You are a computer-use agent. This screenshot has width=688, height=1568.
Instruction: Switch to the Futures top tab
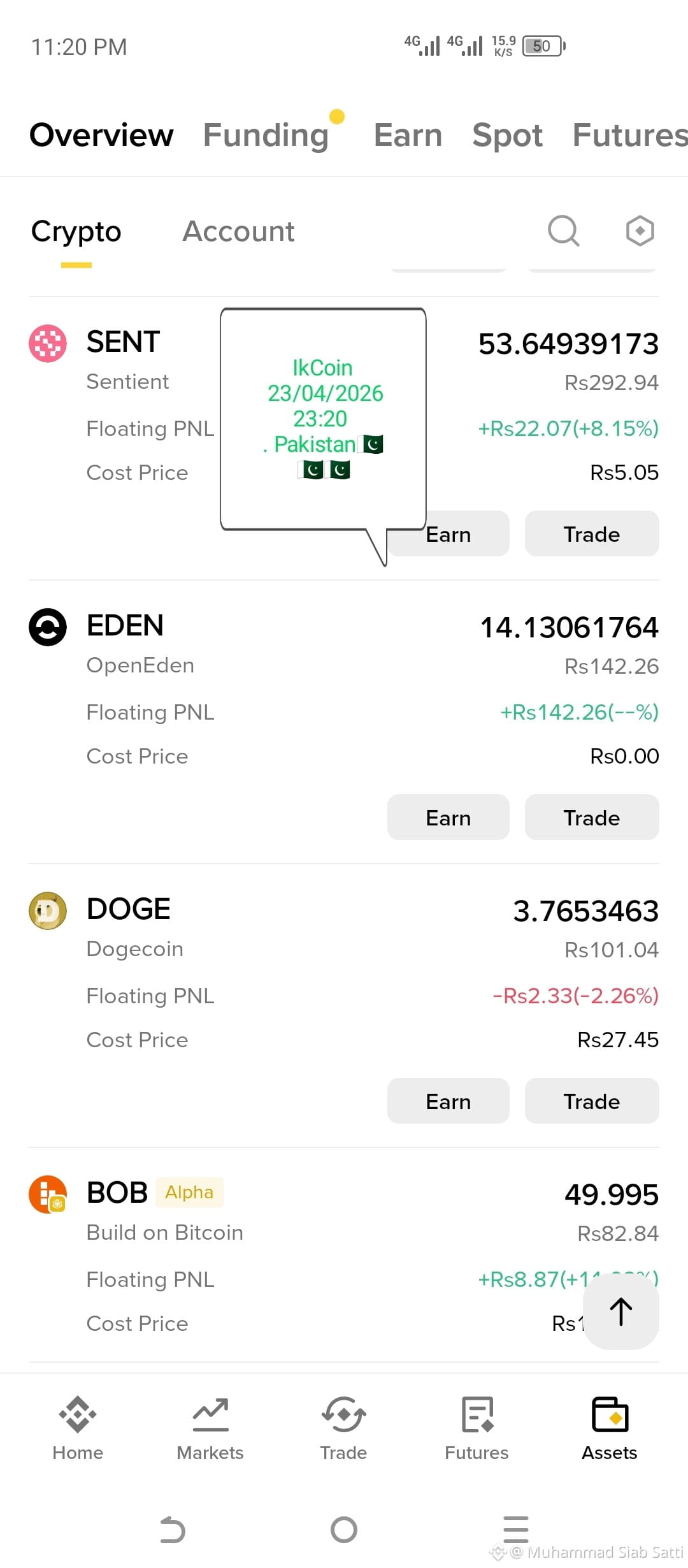click(x=629, y=134)
